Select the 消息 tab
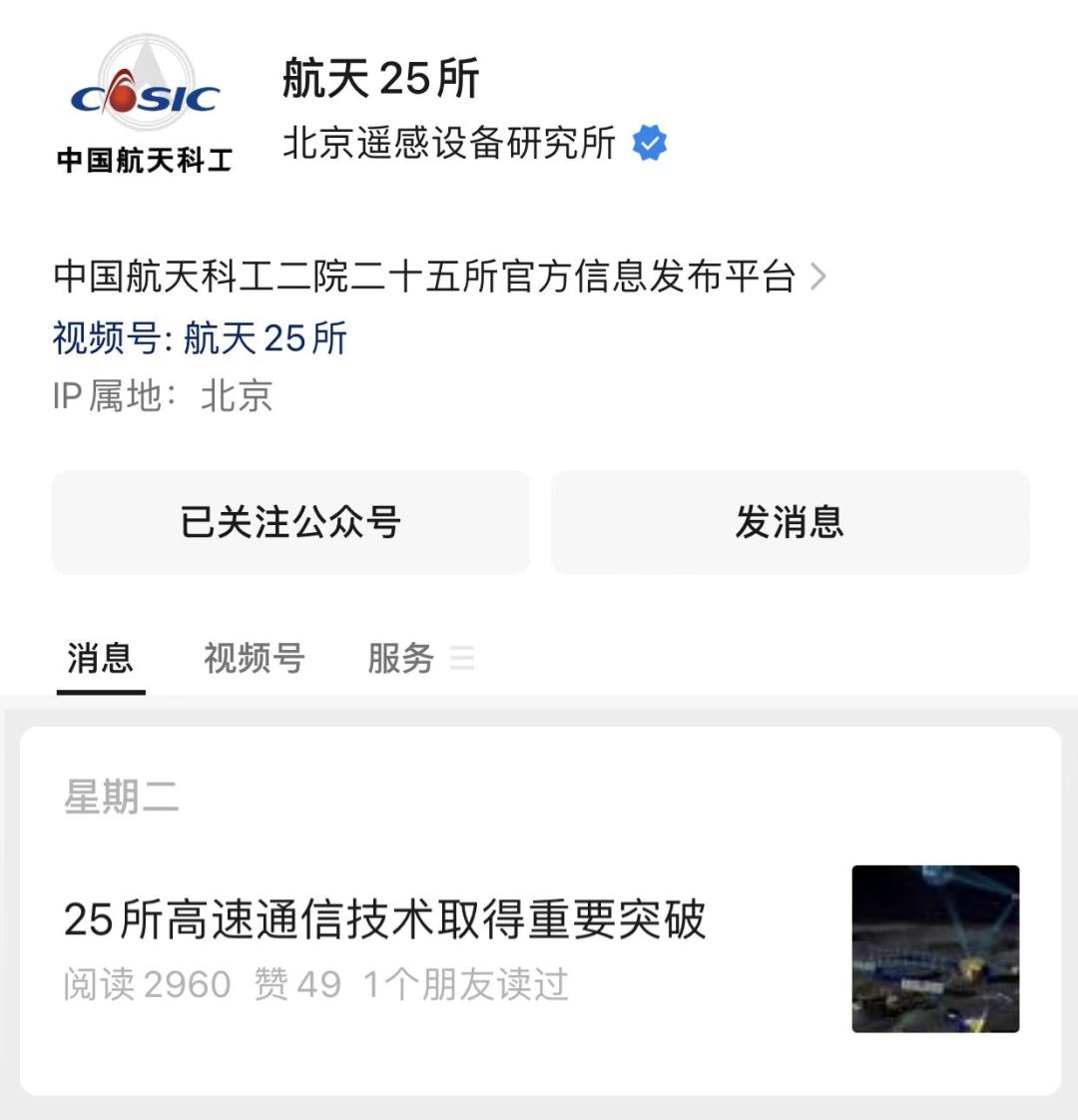This screenshot has width=1078, height=1120. click(100, 658)
